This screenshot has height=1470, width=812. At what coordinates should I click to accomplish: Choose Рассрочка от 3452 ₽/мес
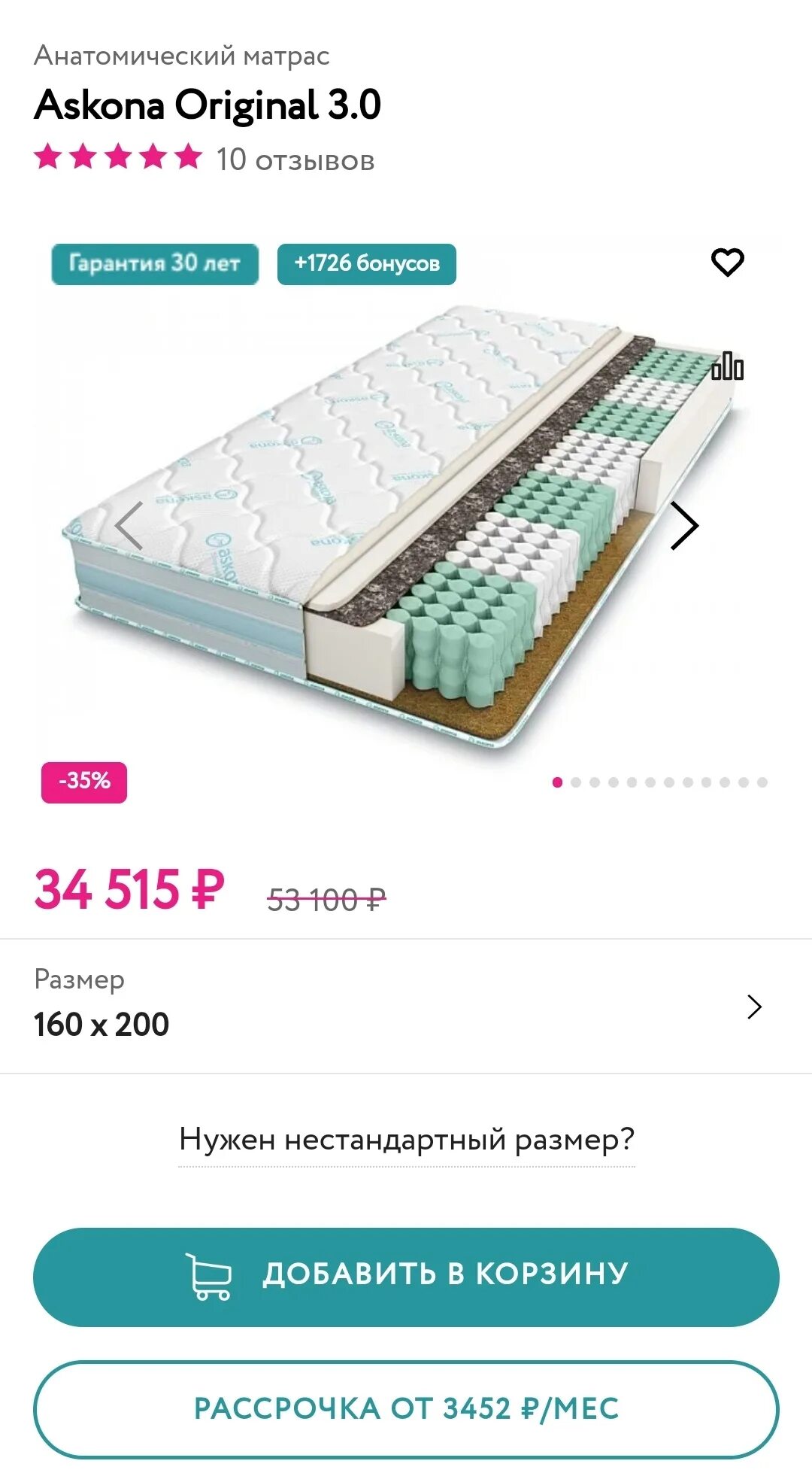[406, 1408]
